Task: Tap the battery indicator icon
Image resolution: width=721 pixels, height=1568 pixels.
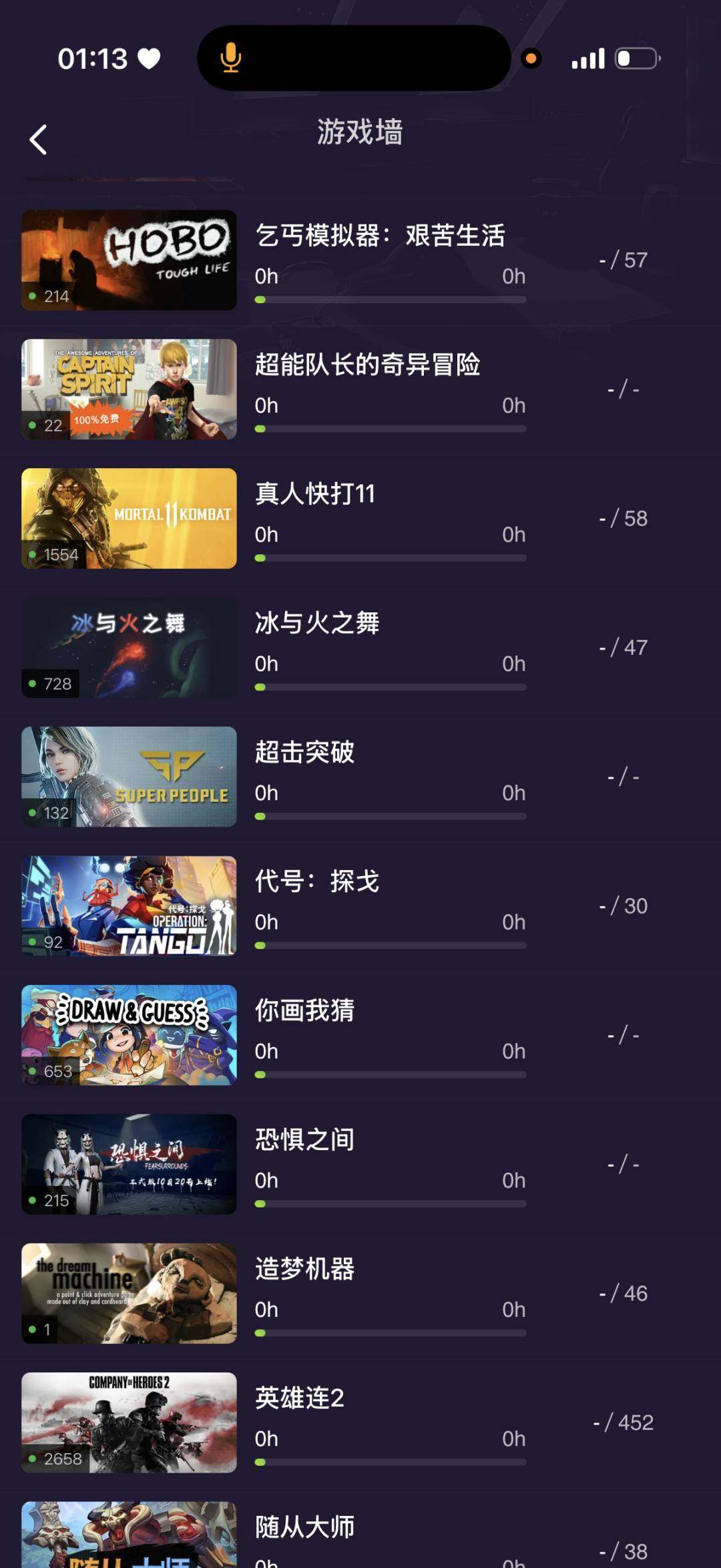Action: click(638, 59)
